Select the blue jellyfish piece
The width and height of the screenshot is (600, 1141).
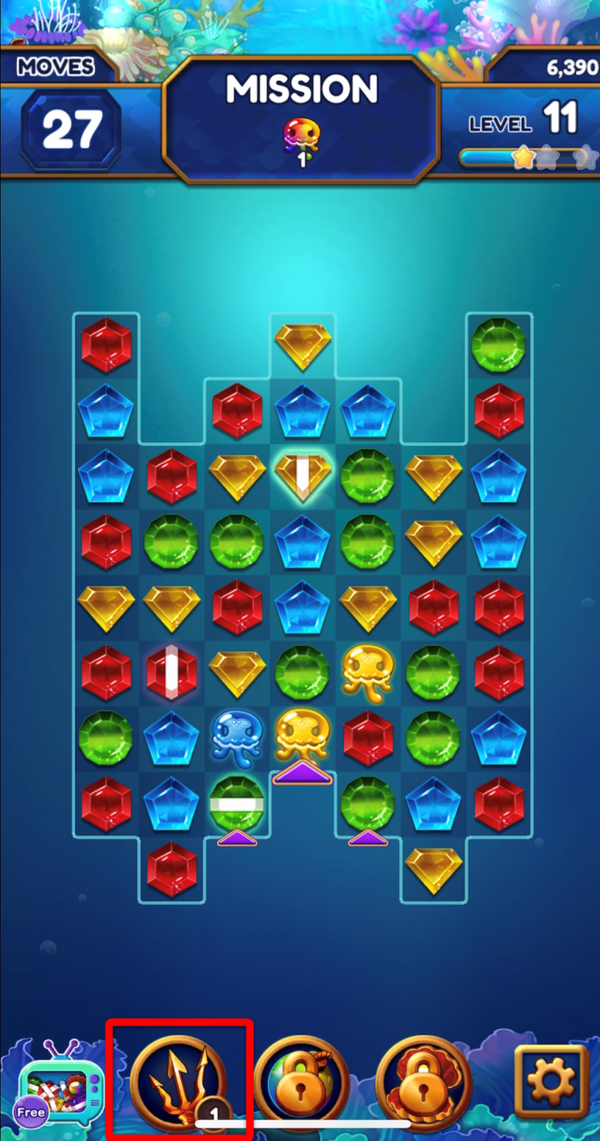[237, 738]
